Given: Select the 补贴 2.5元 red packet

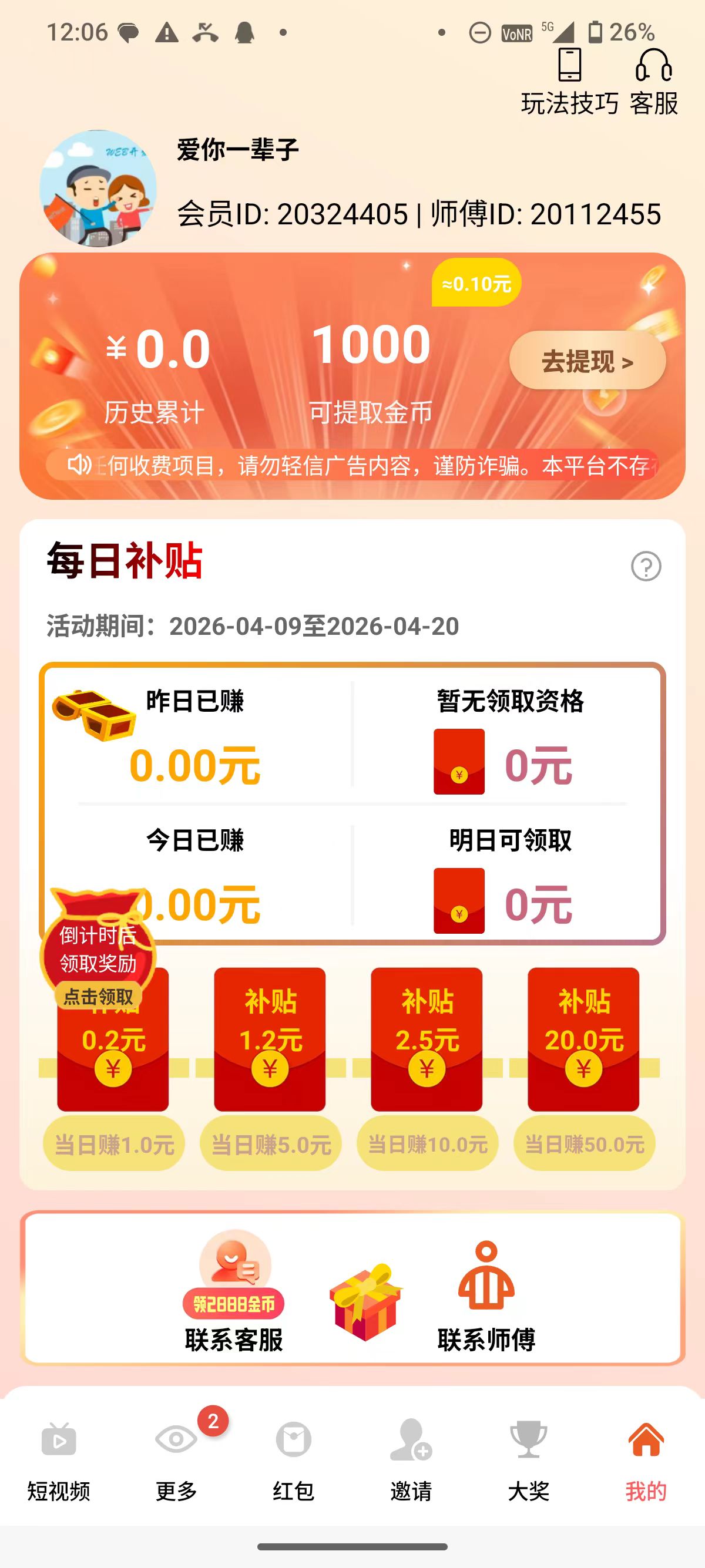Looking at the screenshot, I should click(426, 1038).
